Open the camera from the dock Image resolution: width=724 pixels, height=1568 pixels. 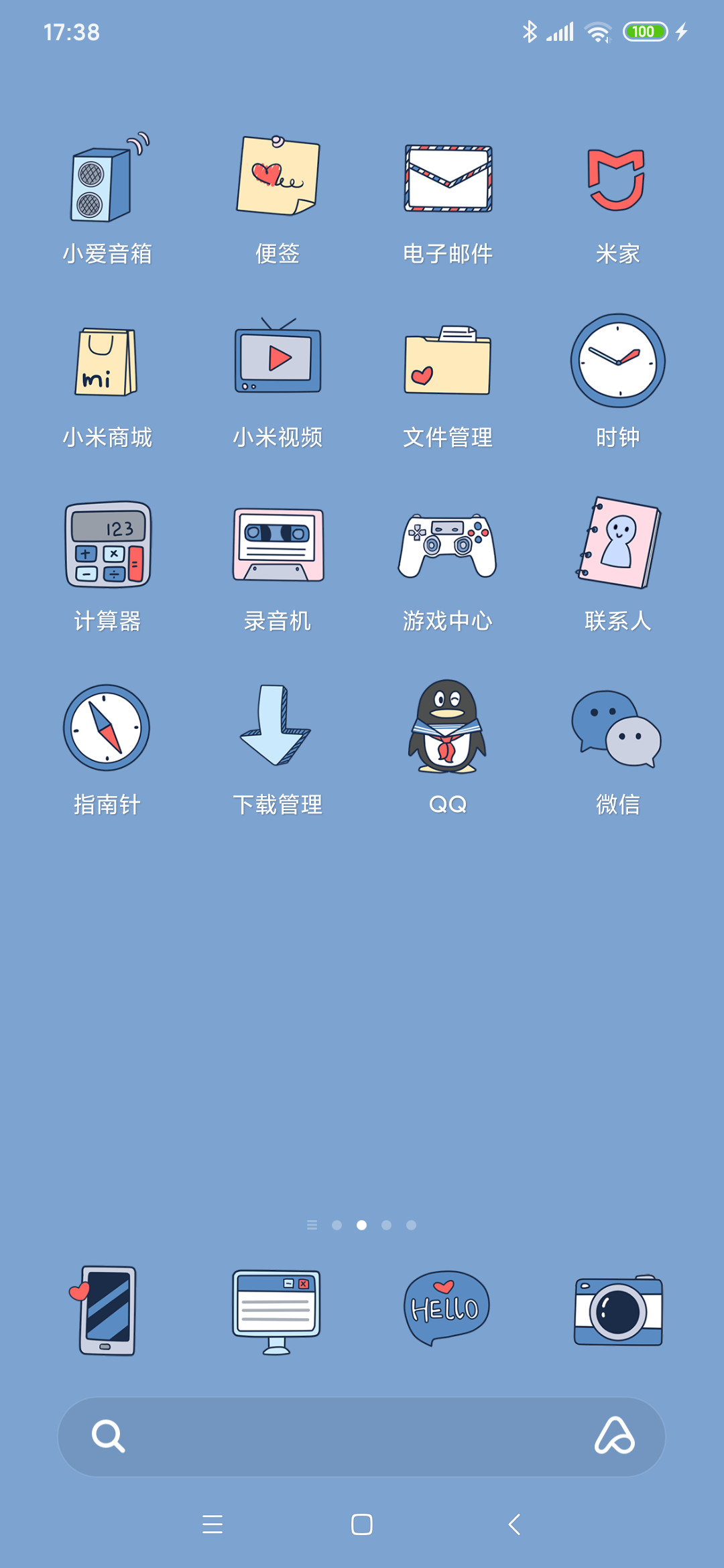click(617, 1311)
